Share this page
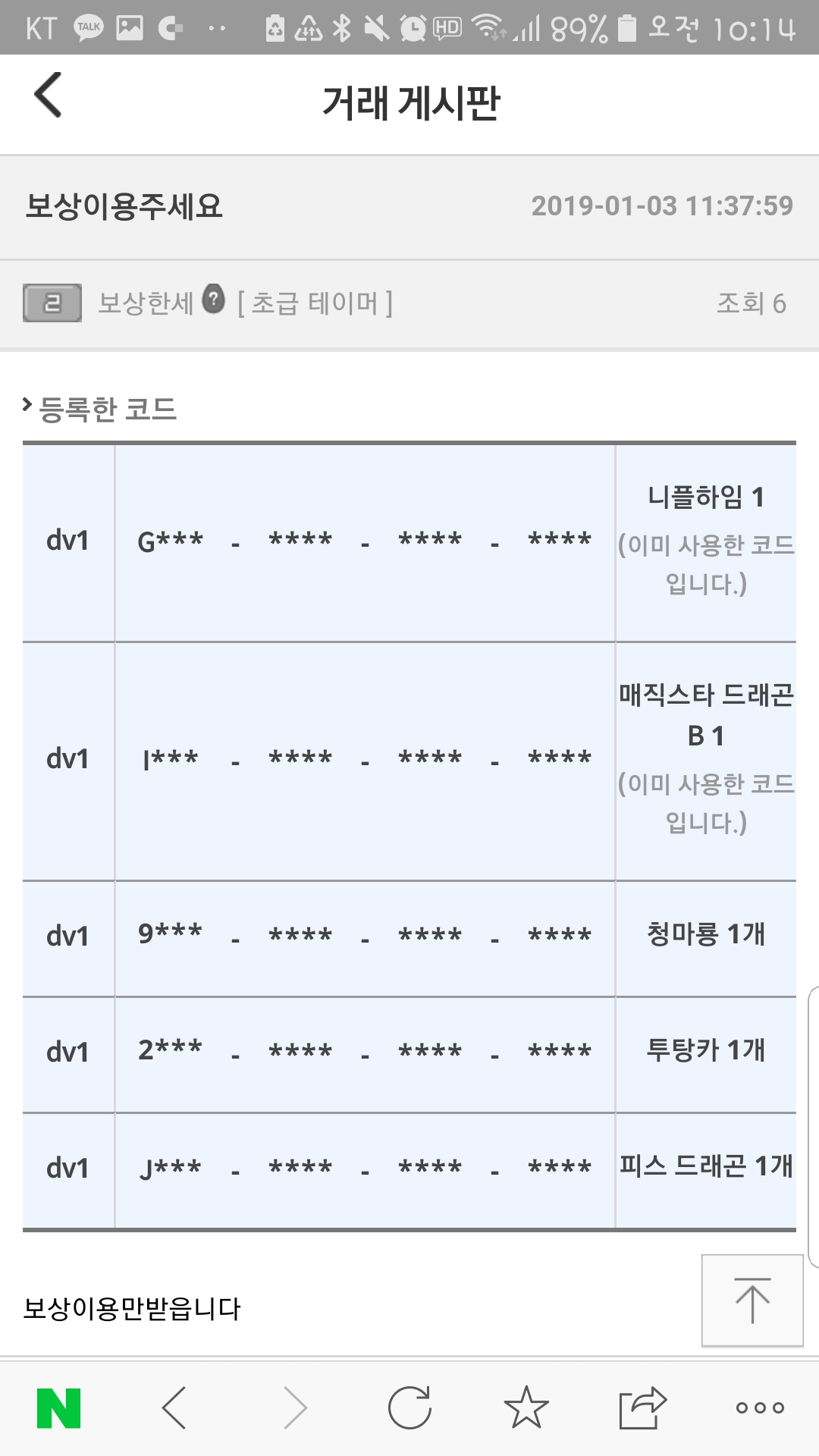The image size is (819, 1456). point(642,1408)
